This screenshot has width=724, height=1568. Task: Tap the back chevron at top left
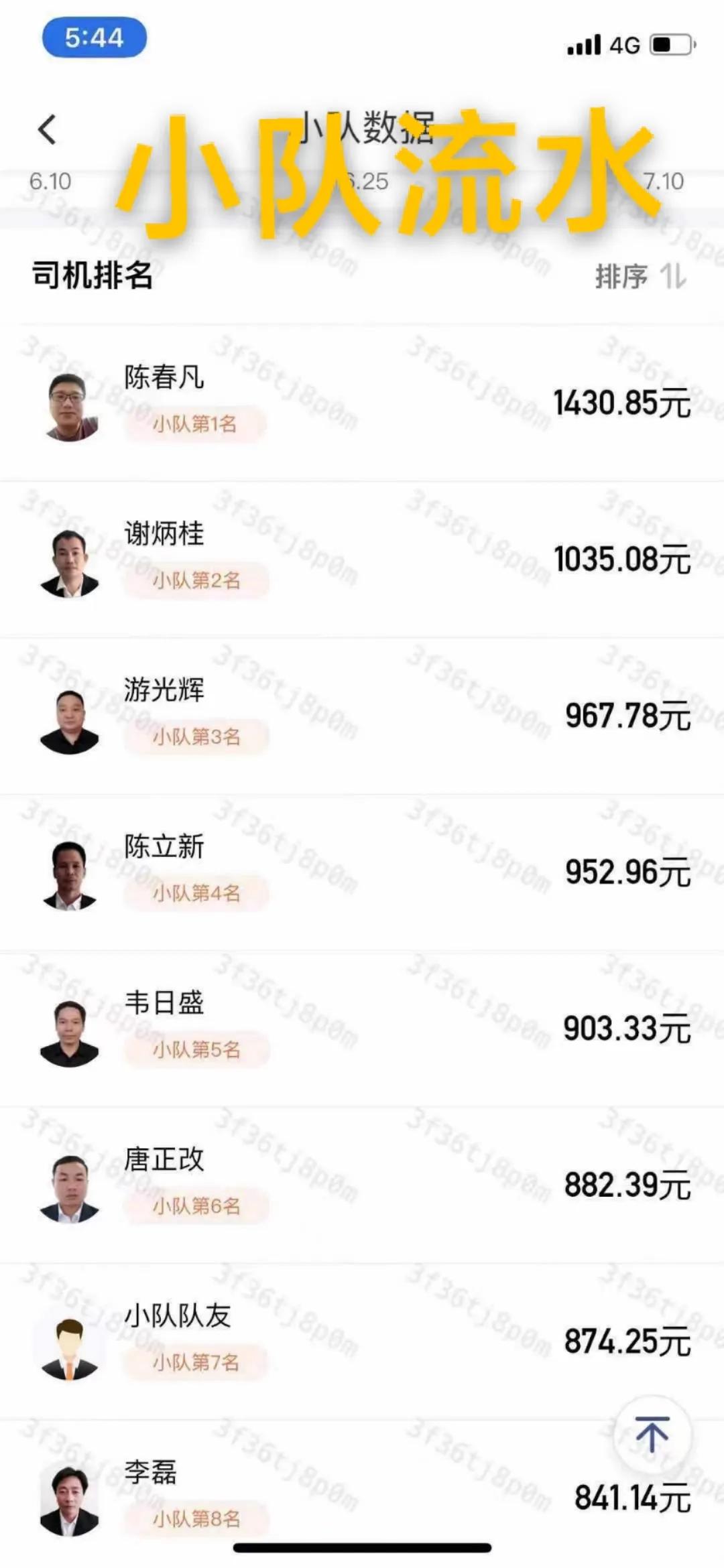(x=47, y=129)
